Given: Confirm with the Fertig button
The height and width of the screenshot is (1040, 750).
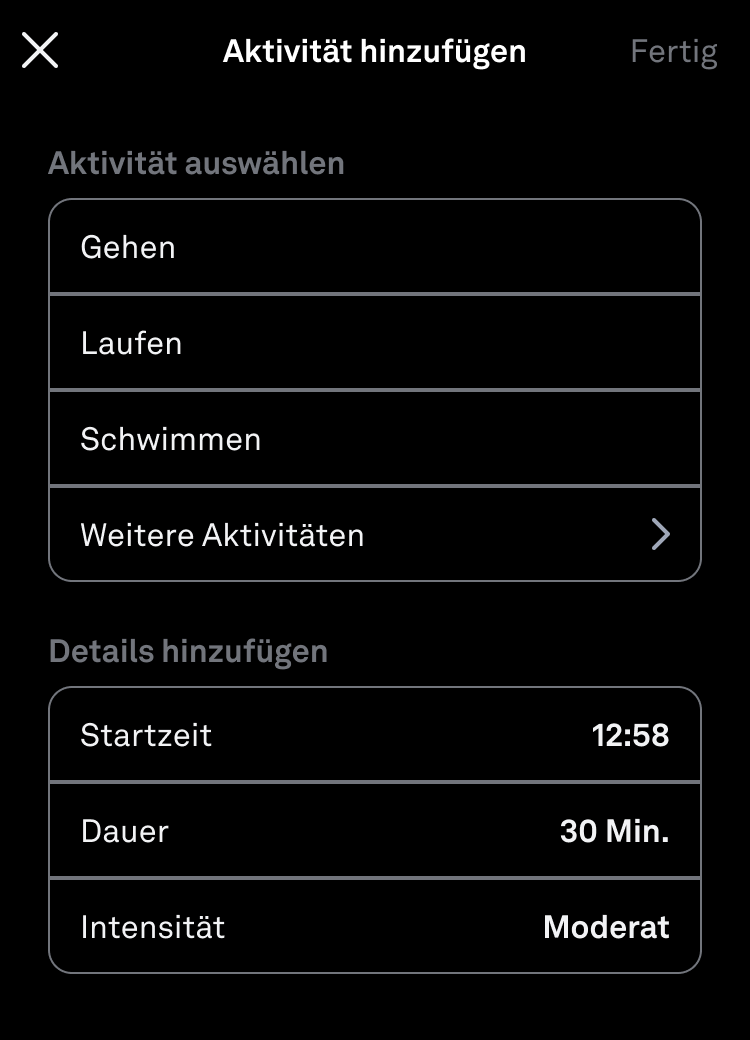Looking at the screenshot, I should pos(673,51).
